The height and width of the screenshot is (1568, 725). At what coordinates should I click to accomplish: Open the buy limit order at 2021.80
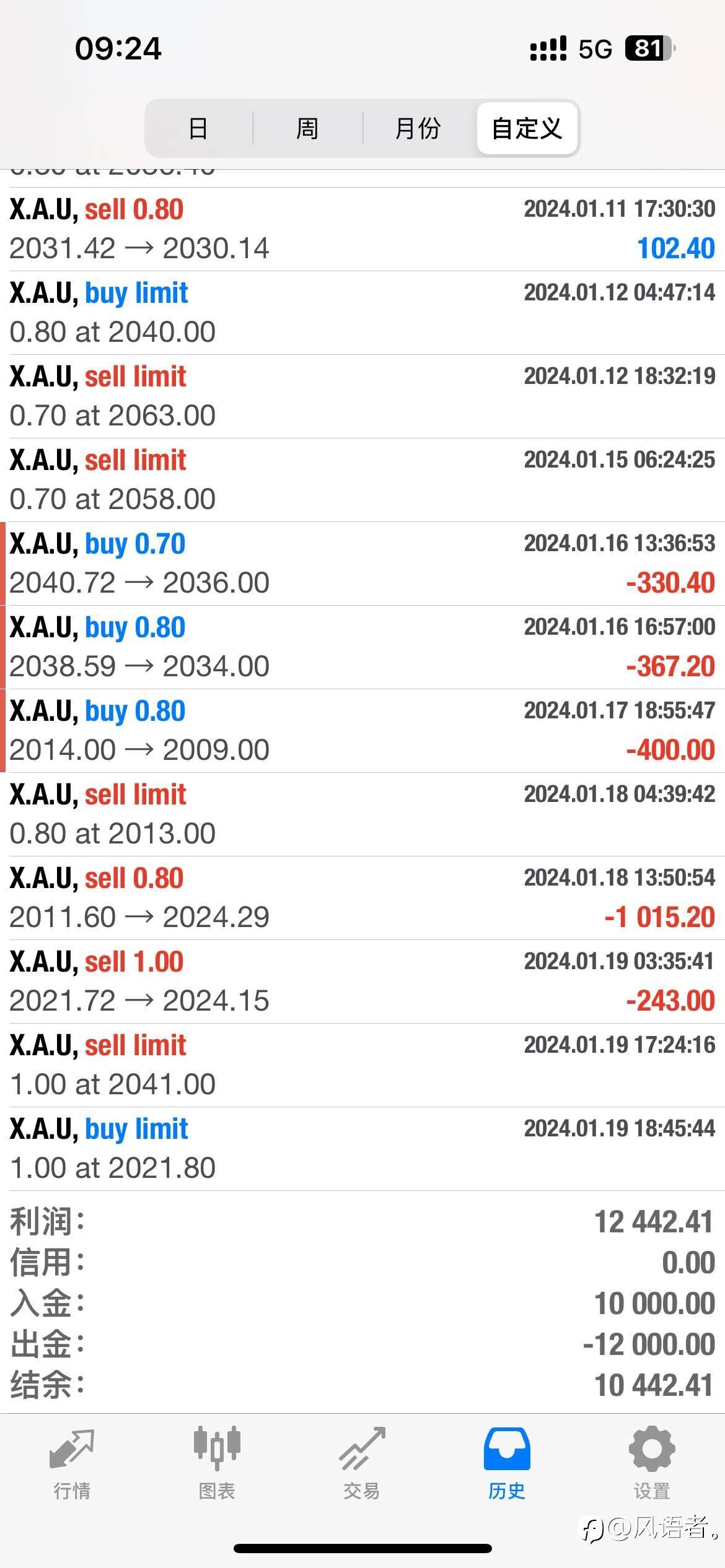[x=362, y=1149]
